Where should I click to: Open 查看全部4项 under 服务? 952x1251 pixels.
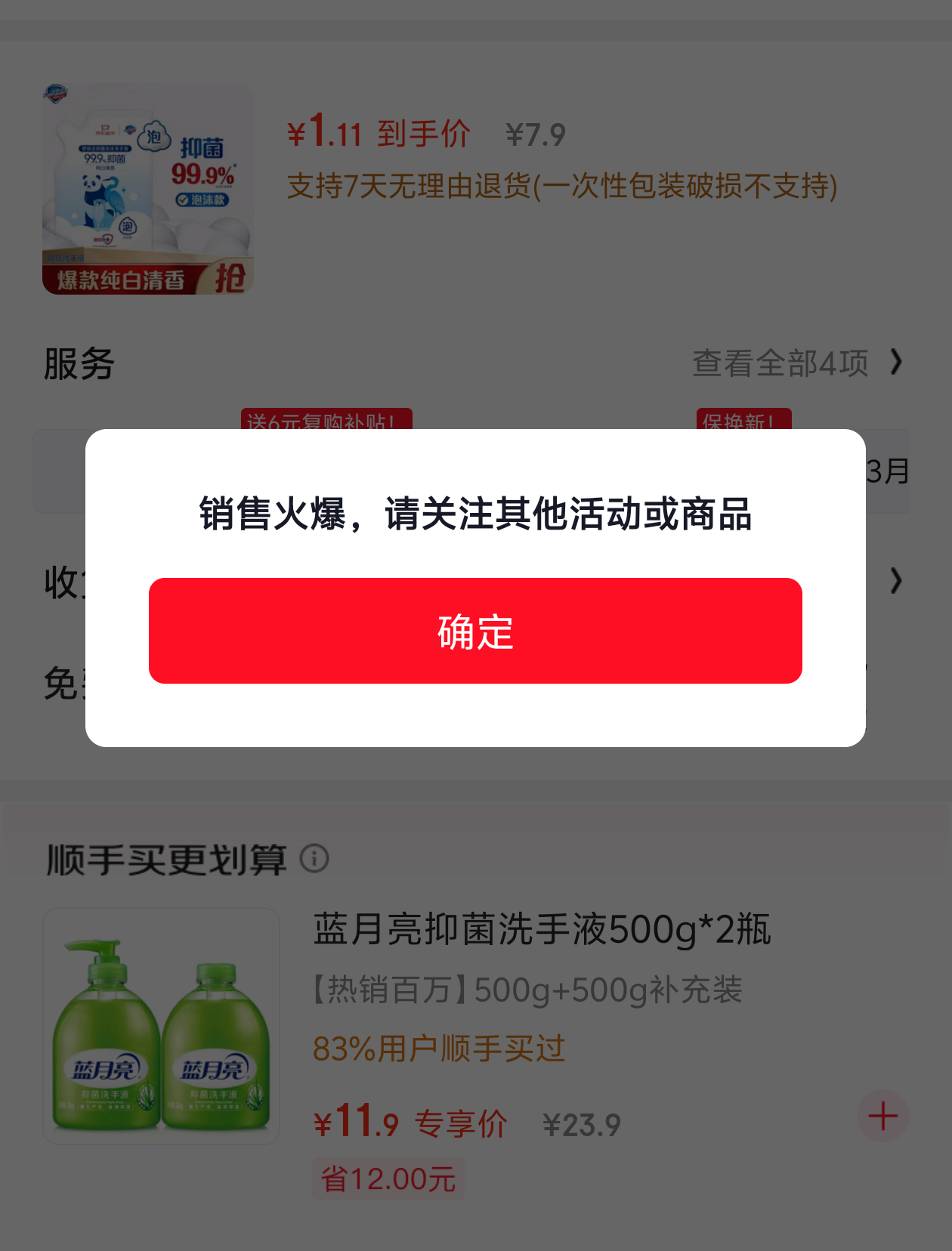[x=796, y=363]
